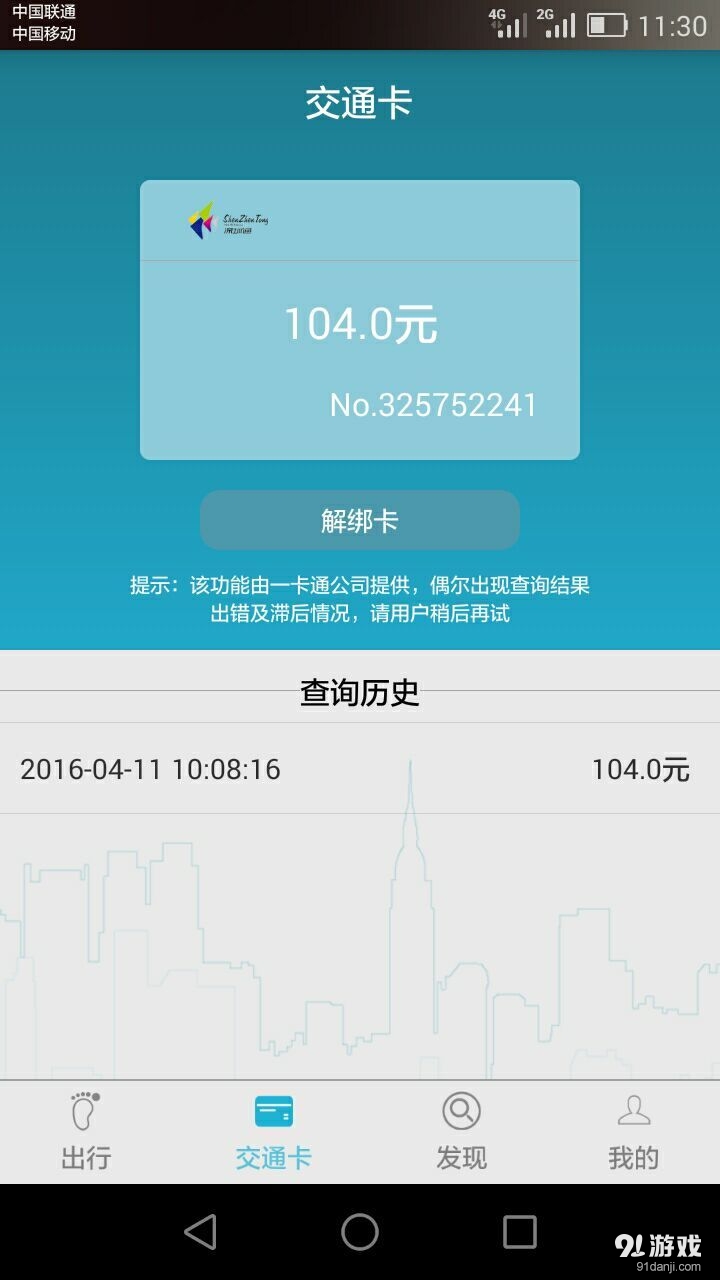Image resolution: width=720 pixels, height=1280 pixels.
Task: Tap the 104.0元 balance display
Action: click(360, 324)
